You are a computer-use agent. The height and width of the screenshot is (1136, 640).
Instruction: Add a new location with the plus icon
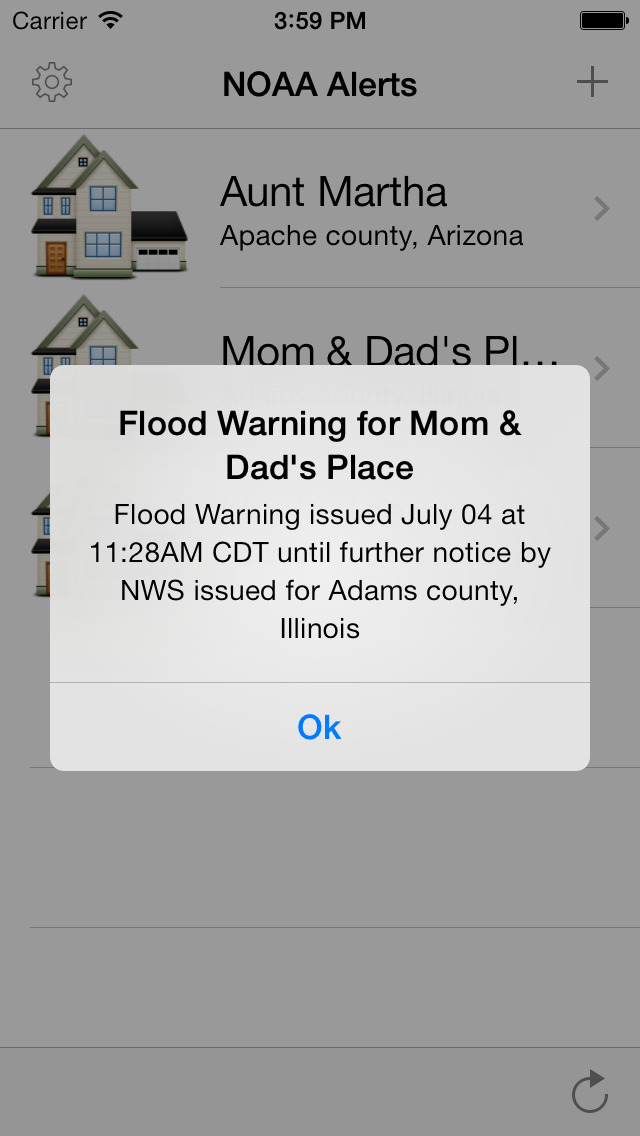click(592, 83)
